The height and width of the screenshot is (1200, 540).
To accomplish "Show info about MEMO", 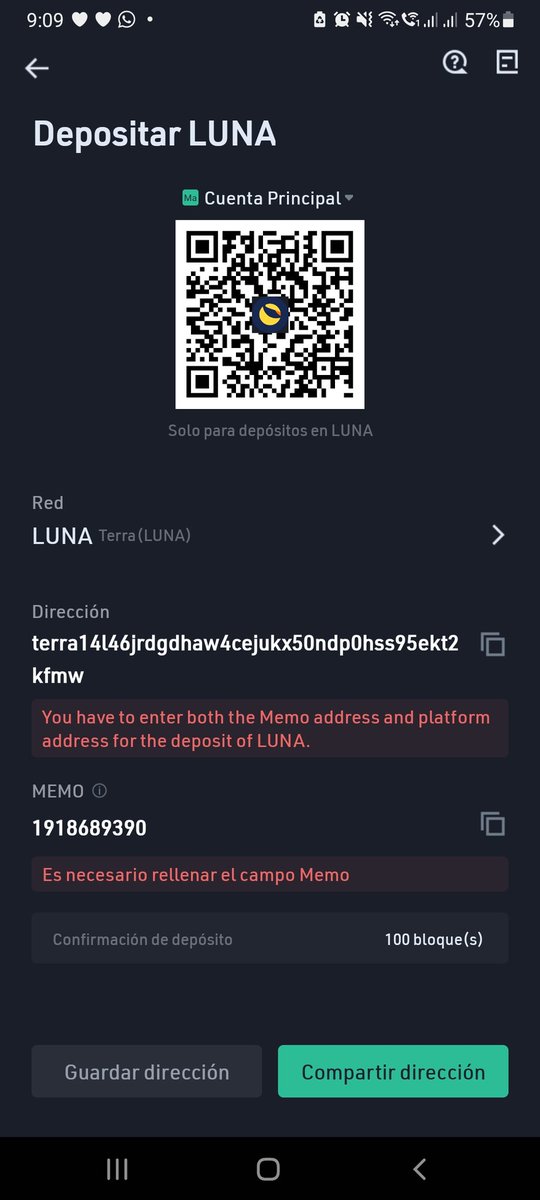I will tap(99, 791).
